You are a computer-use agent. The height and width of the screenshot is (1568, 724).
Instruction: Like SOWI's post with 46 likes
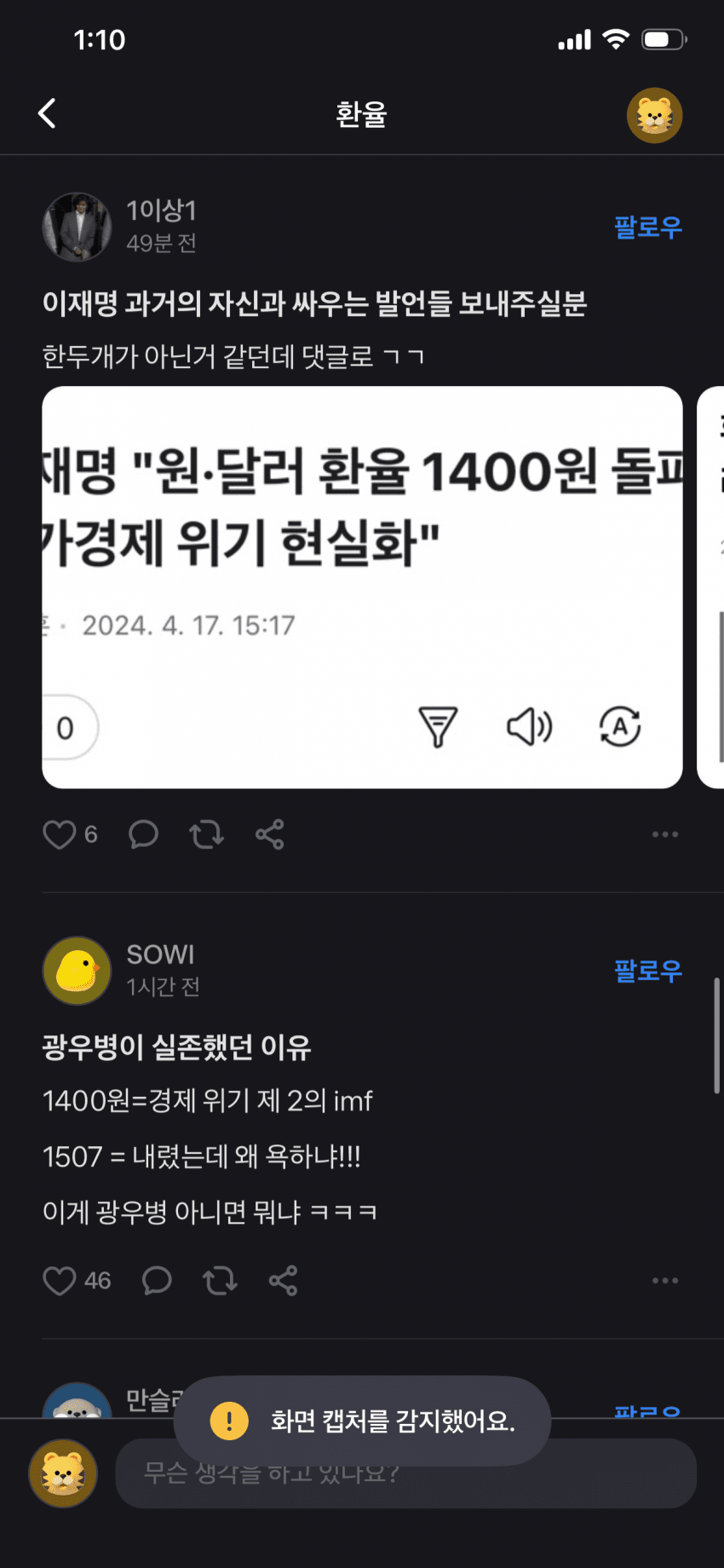tap(60, 1281)
